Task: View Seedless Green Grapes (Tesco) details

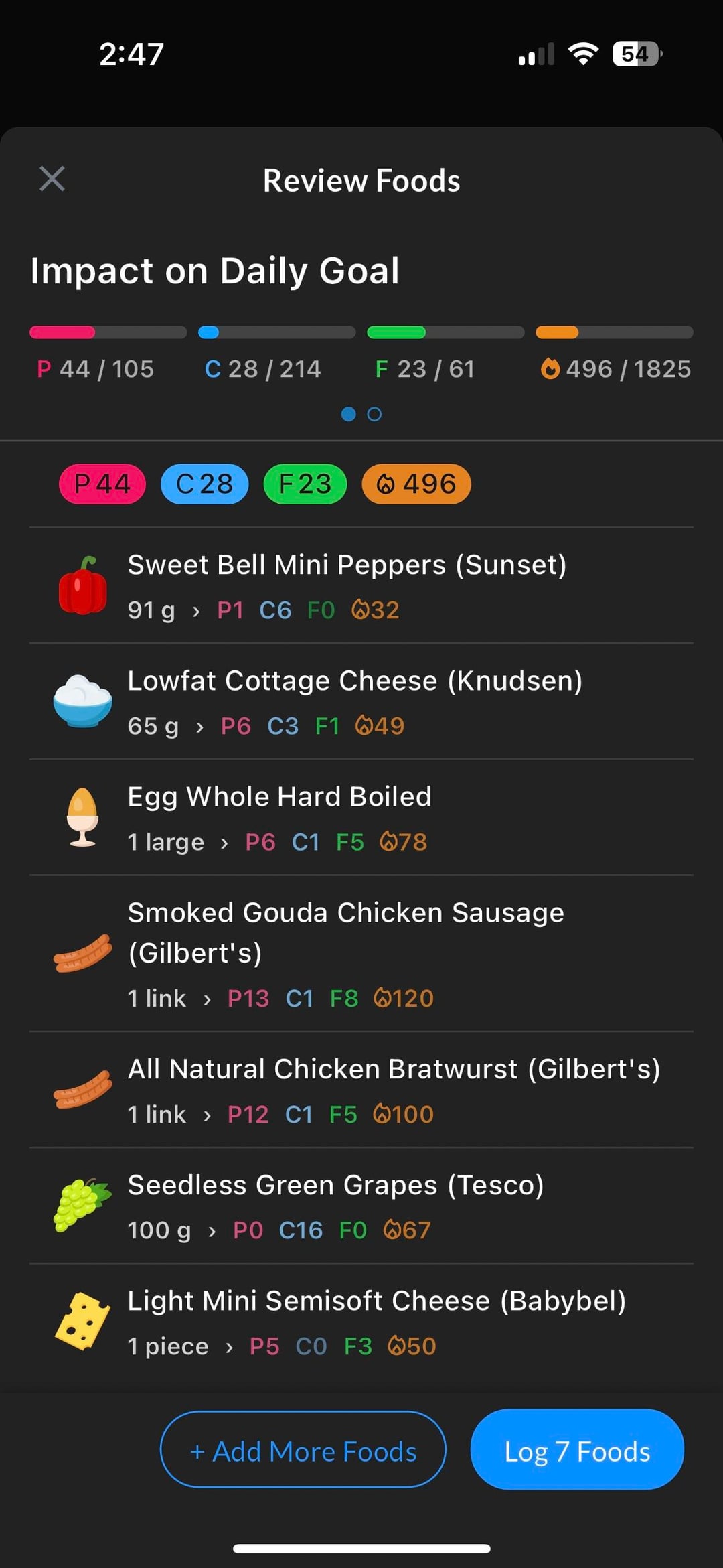Action: click(361, 1206)
